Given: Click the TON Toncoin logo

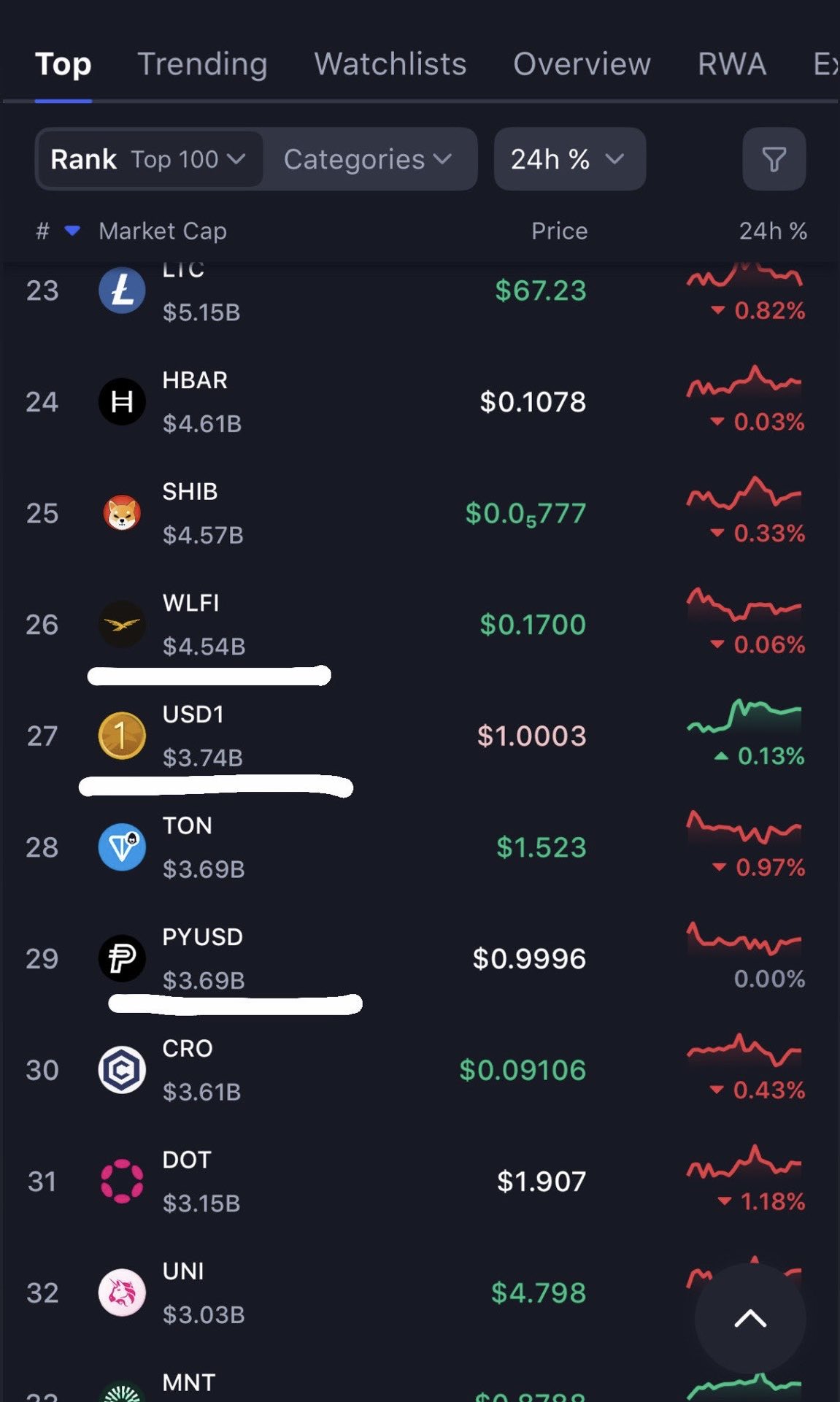Looking at the screenshot, I should pos(122,847).
